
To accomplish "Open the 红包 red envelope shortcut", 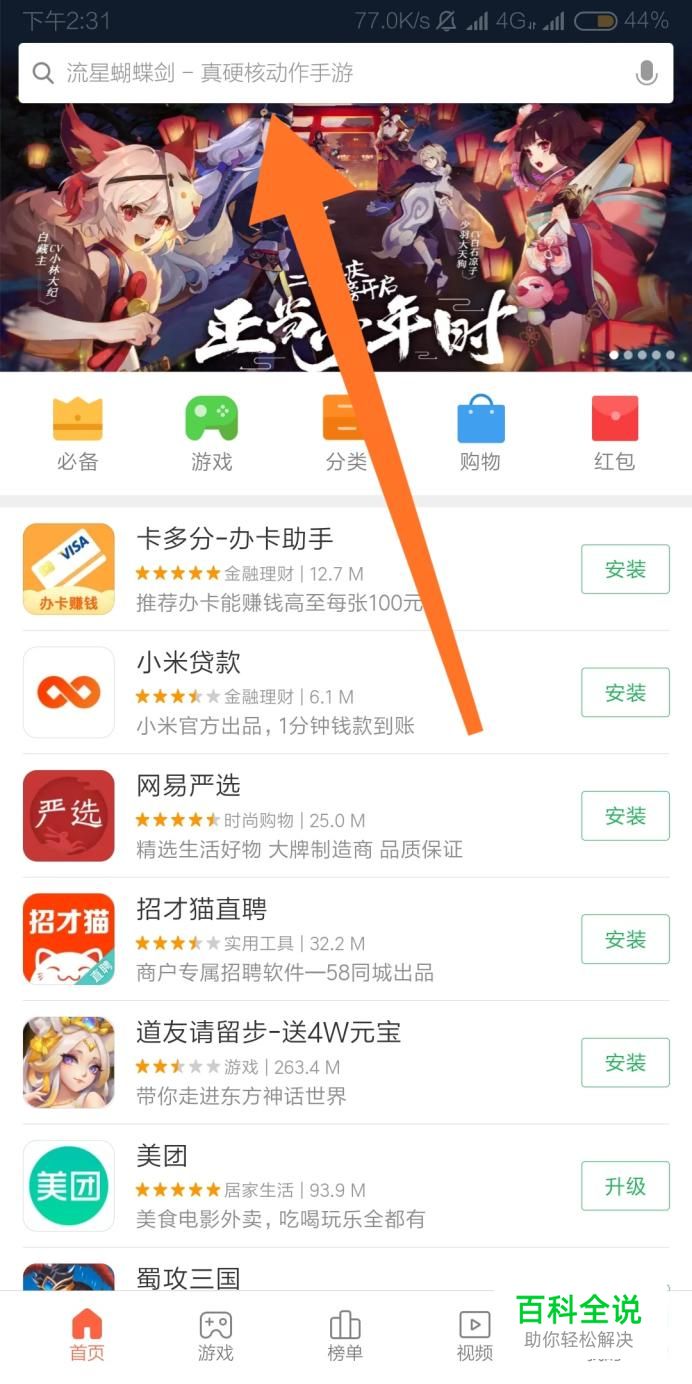I will 614,434.
